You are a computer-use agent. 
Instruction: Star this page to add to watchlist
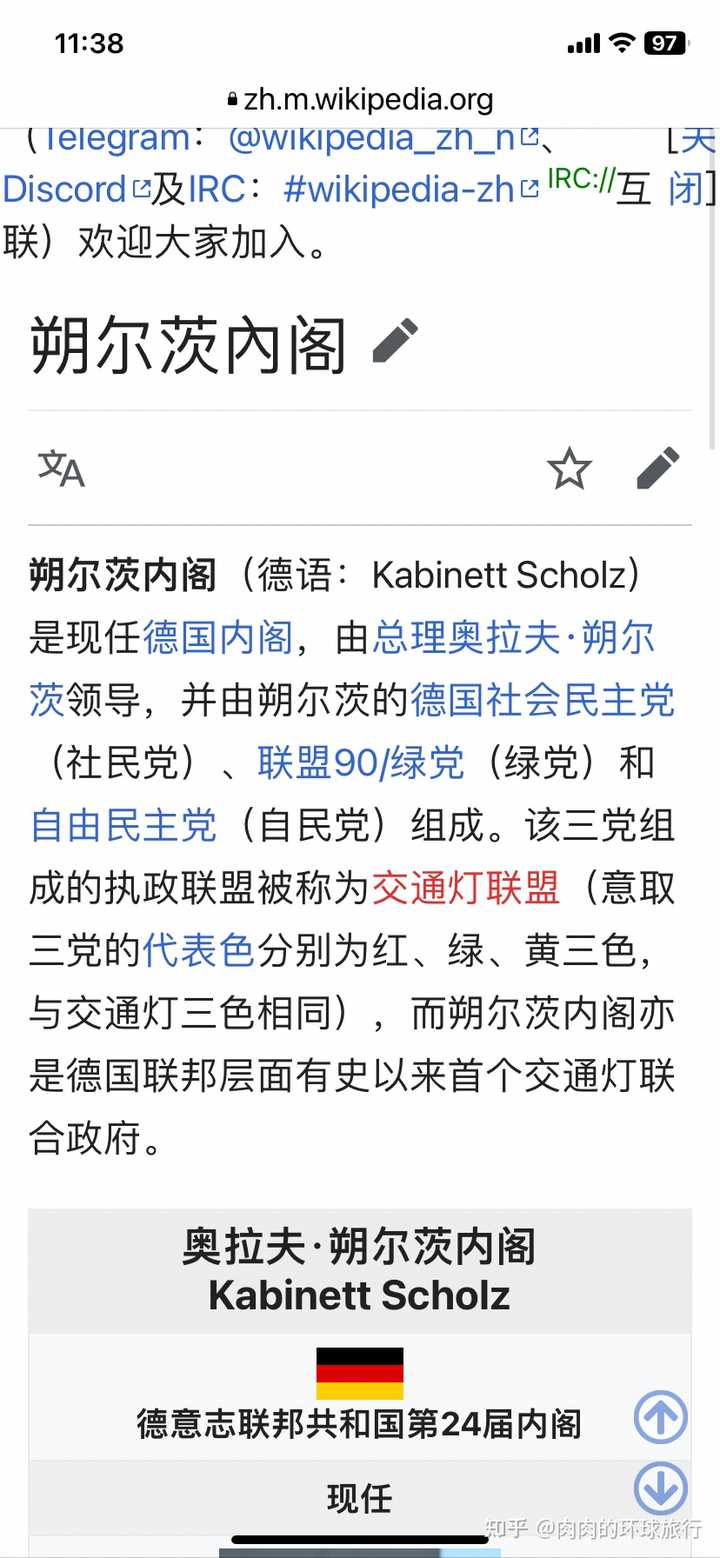(570, 468)
